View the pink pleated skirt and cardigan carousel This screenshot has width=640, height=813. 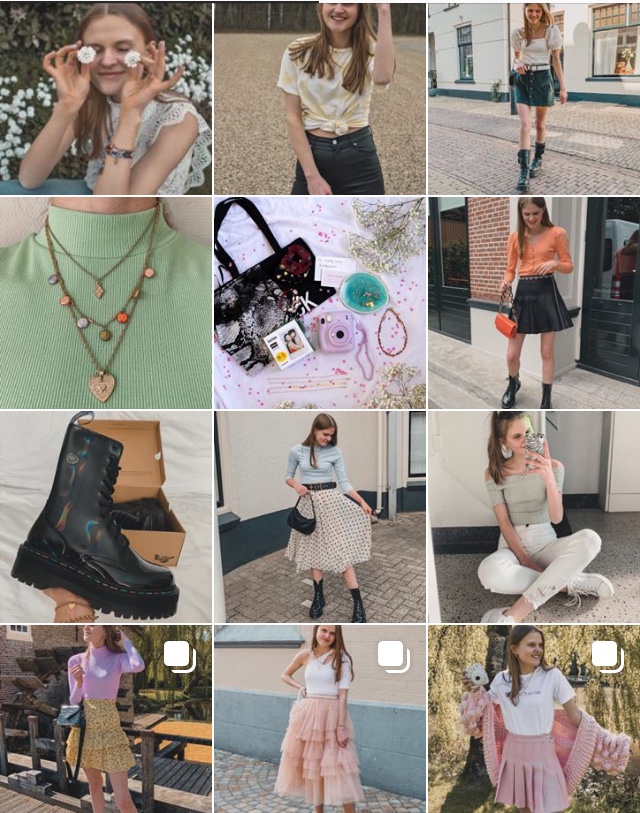[533, 718]
